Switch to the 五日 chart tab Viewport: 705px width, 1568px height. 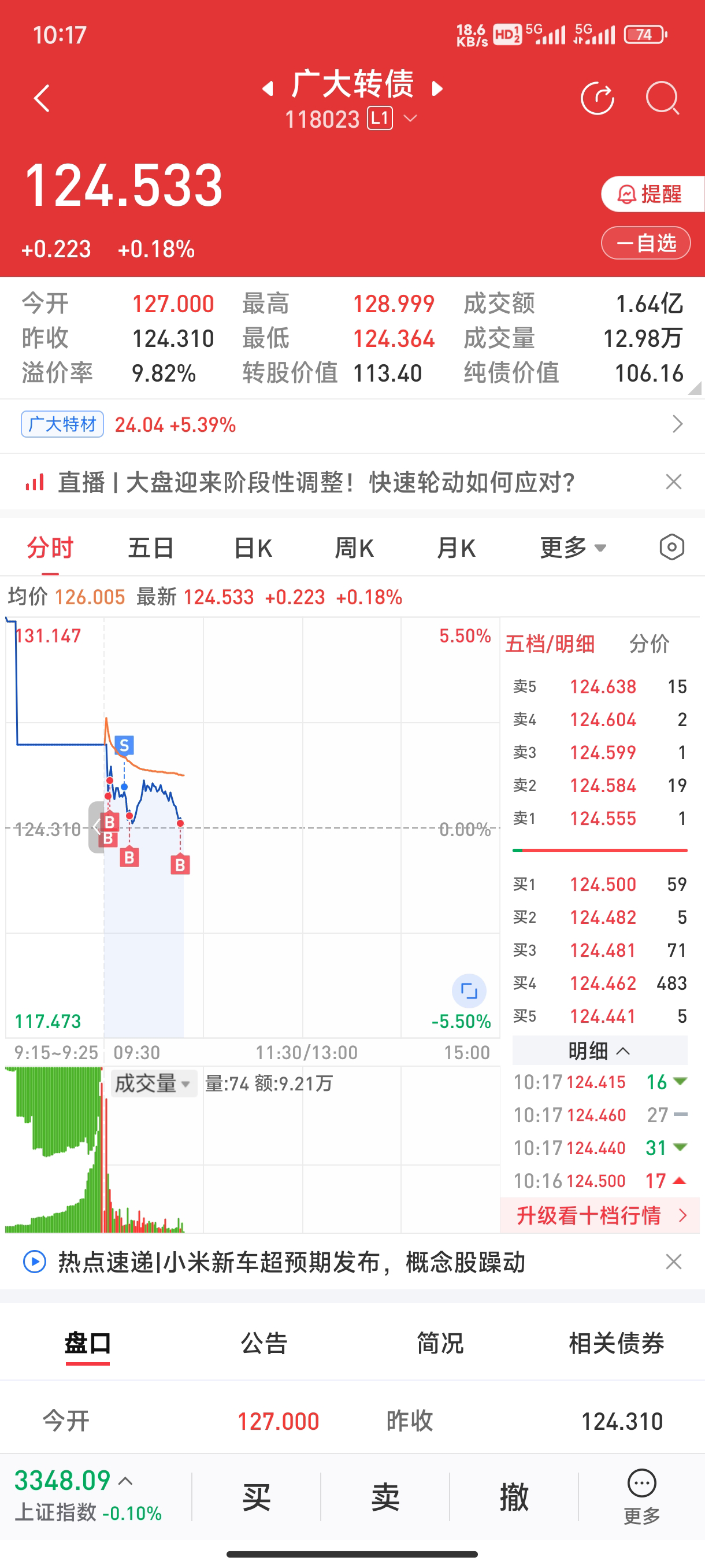[151, 548]
